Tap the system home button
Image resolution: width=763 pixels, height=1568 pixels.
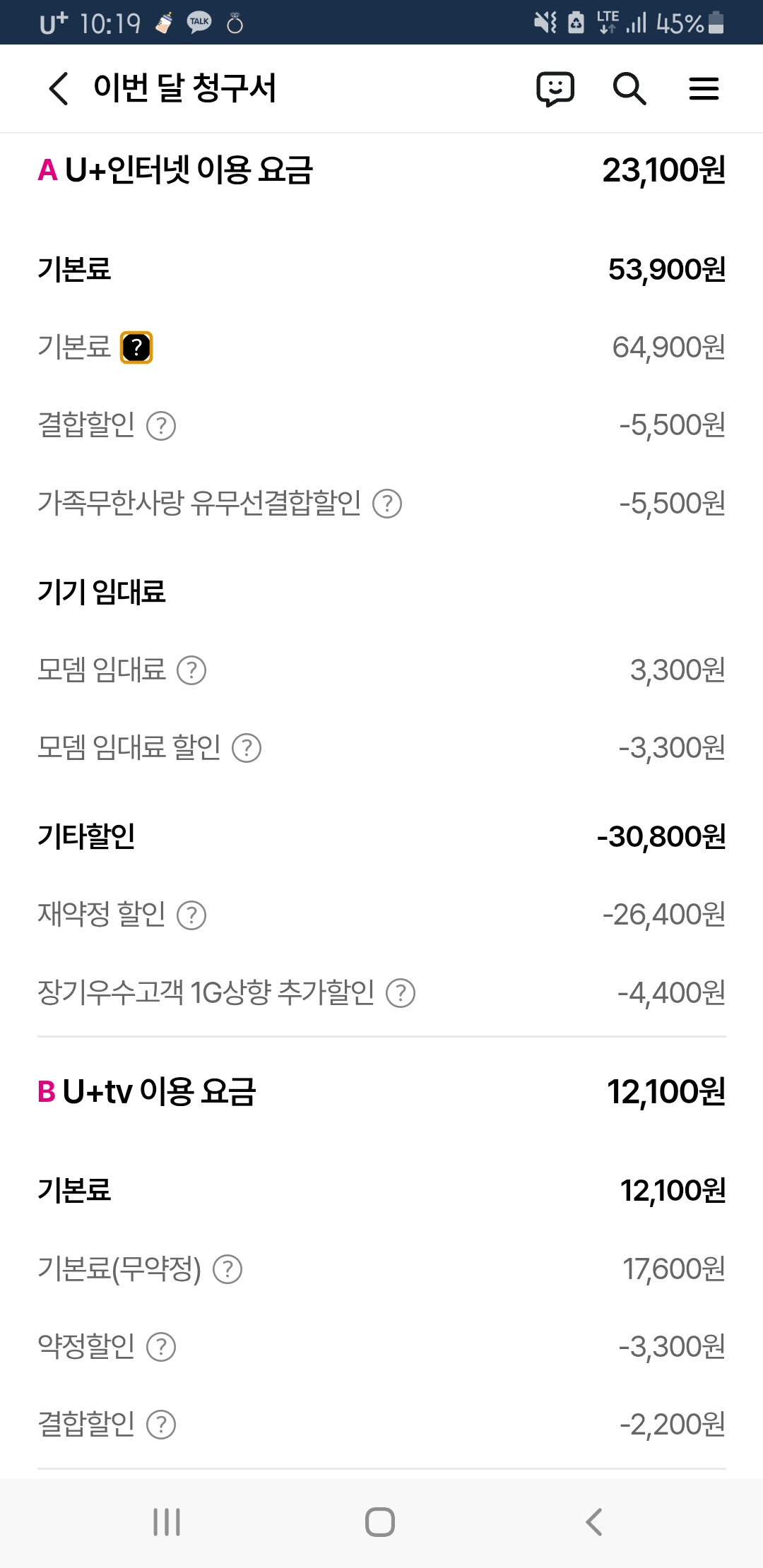(x=380, y=1522)
